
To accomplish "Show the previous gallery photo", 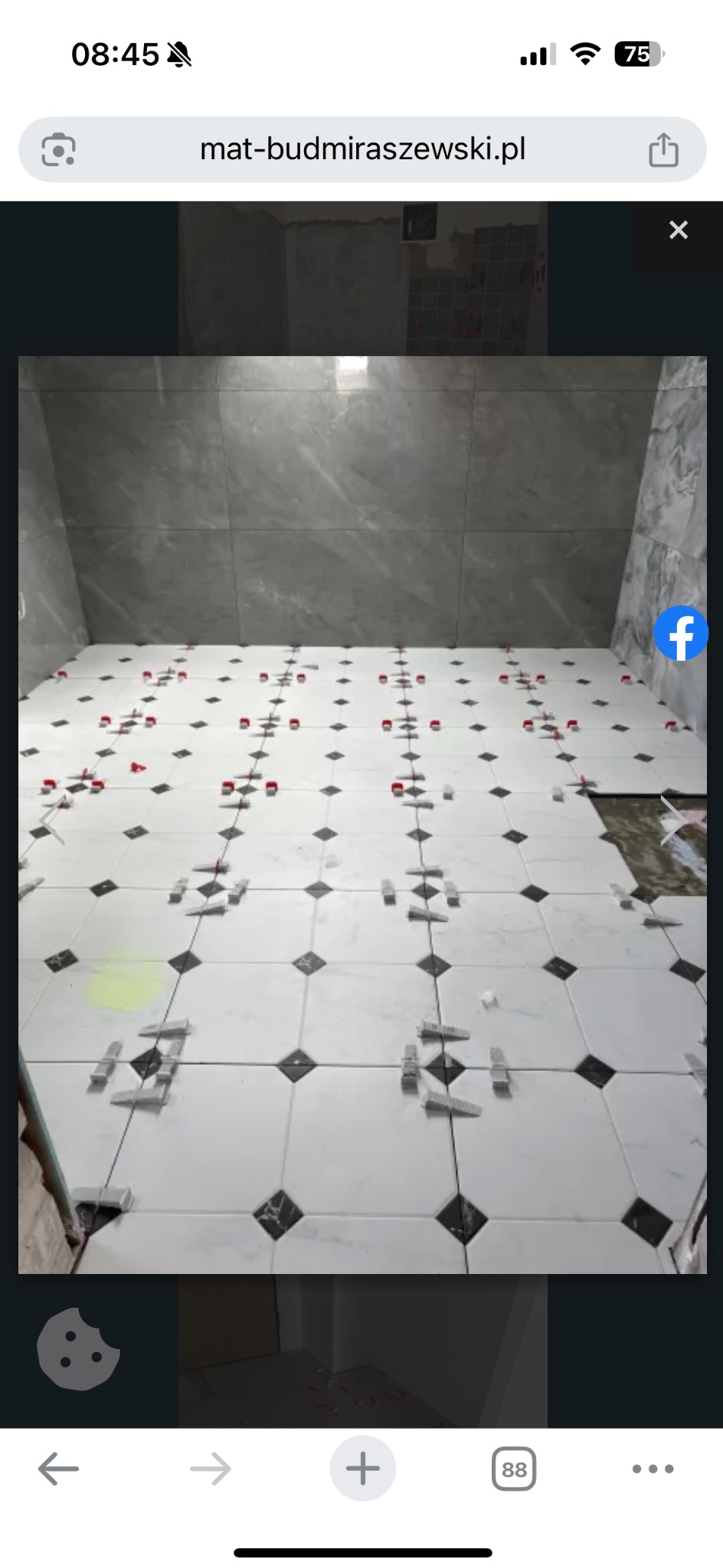I will click(x=51, y=820).
